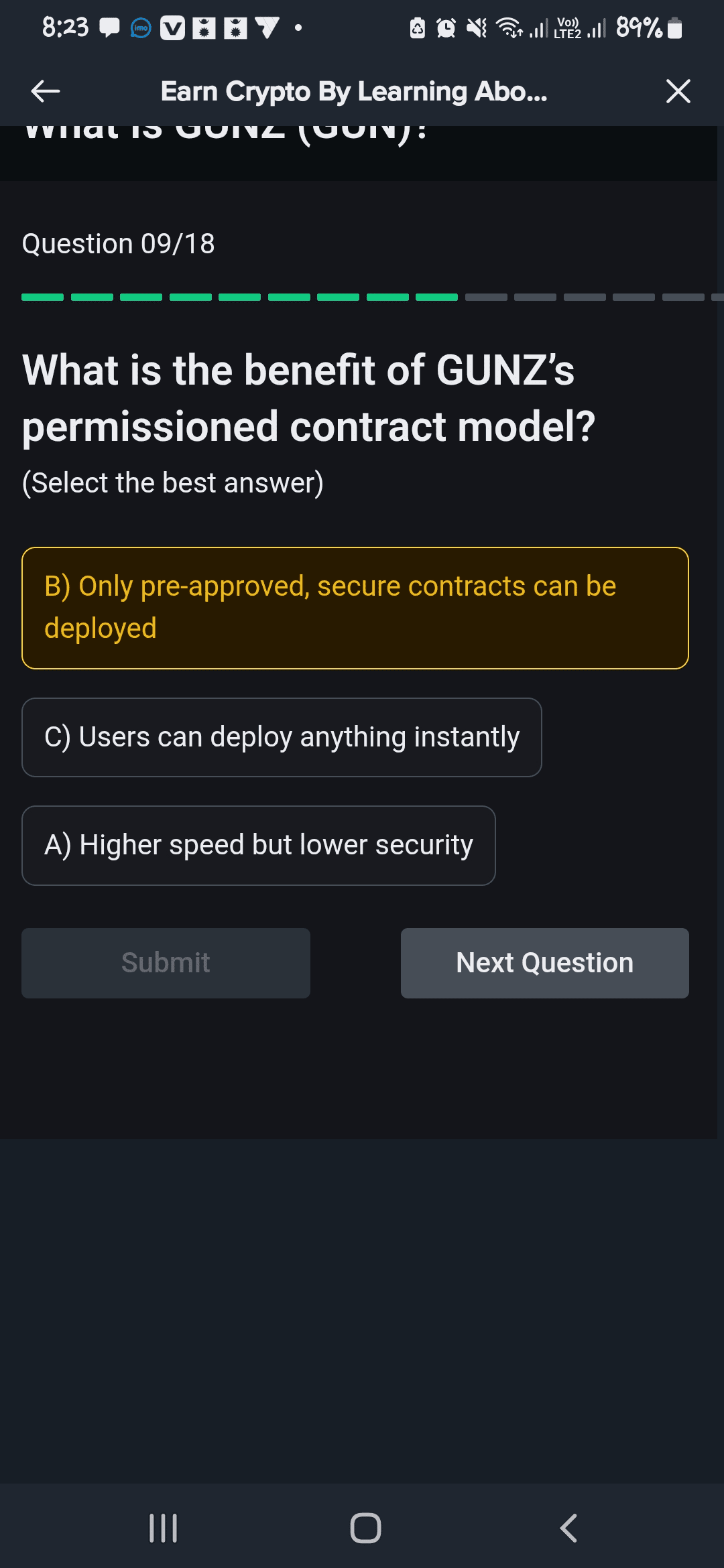Image resolution: width=724 pixels, height=1568 pixels.
Task: Choose answer C Users can deploy anything instantly
Action: click(282, 737)
